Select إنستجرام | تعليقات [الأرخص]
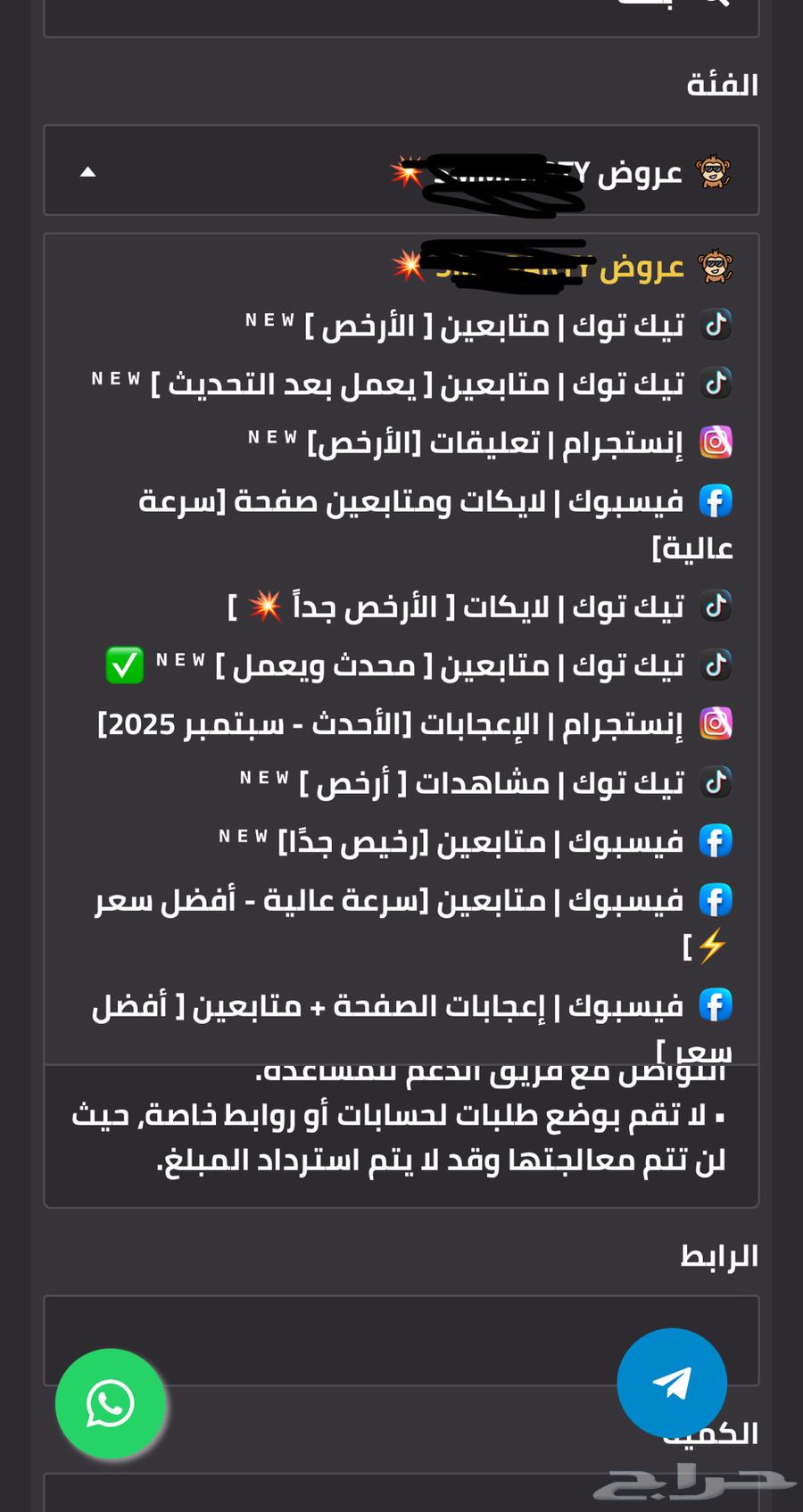 coord(491,443)
